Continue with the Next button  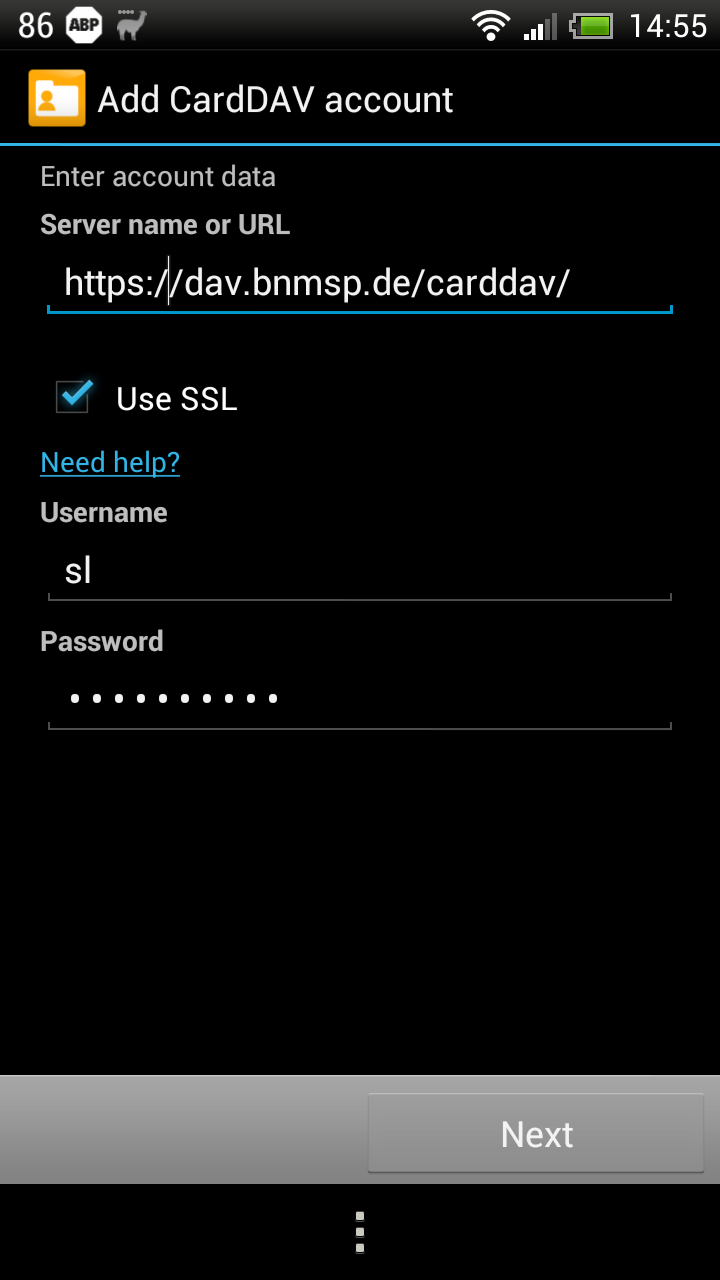pos(536,1133)
